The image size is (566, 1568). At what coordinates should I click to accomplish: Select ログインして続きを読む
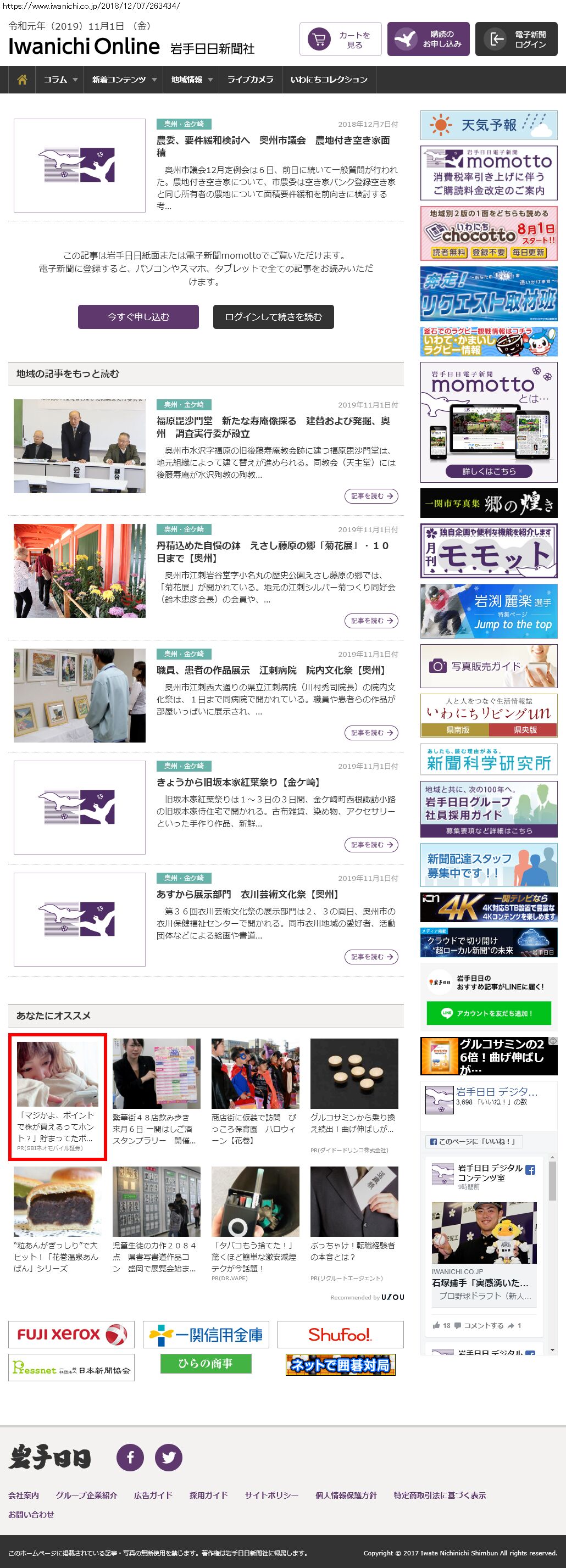pos(273,317)
